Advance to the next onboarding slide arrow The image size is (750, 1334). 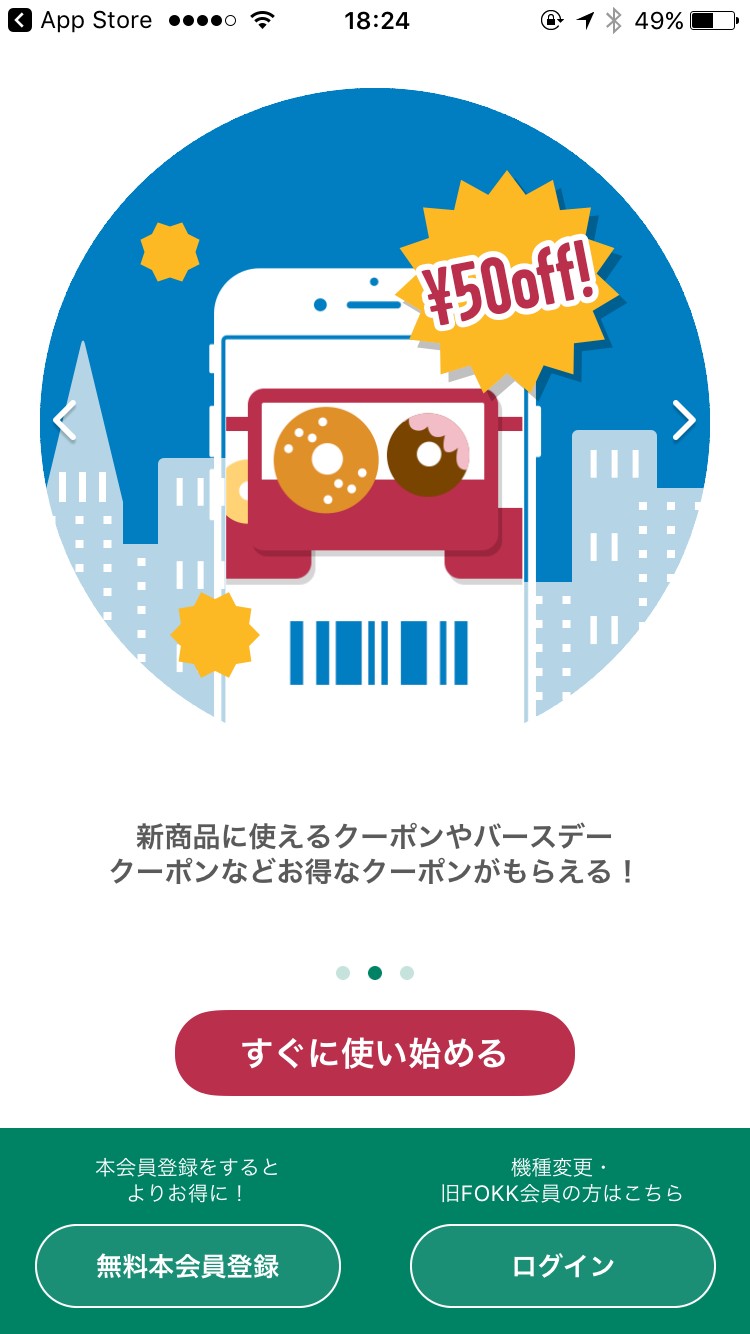pos(684,421)
